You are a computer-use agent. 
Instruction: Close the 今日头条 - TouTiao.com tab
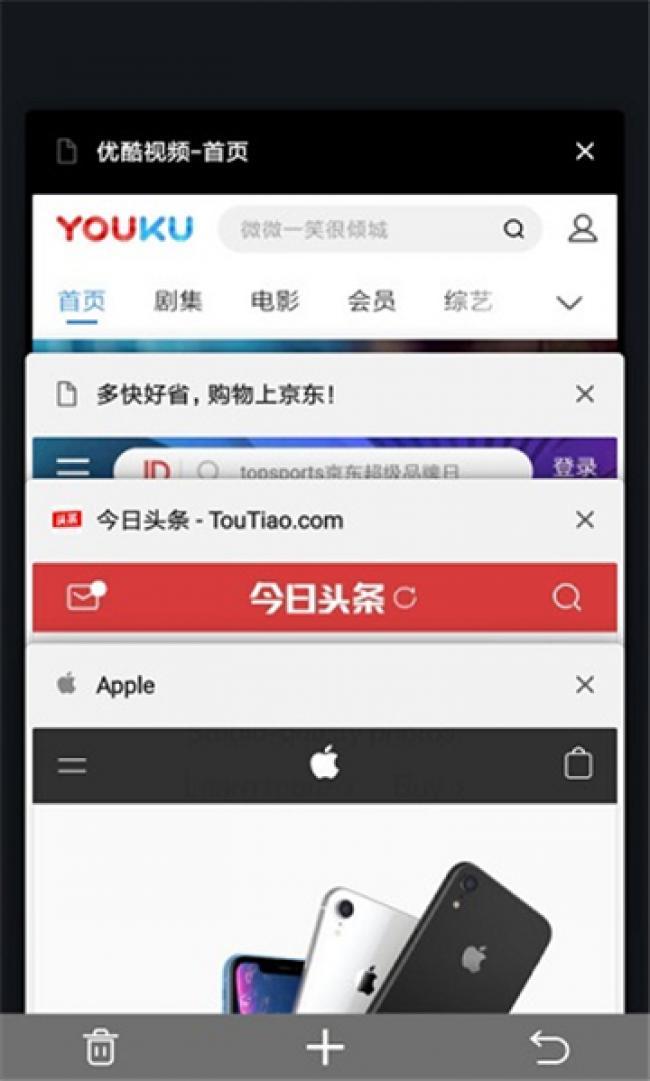click(x=585, y=519)
